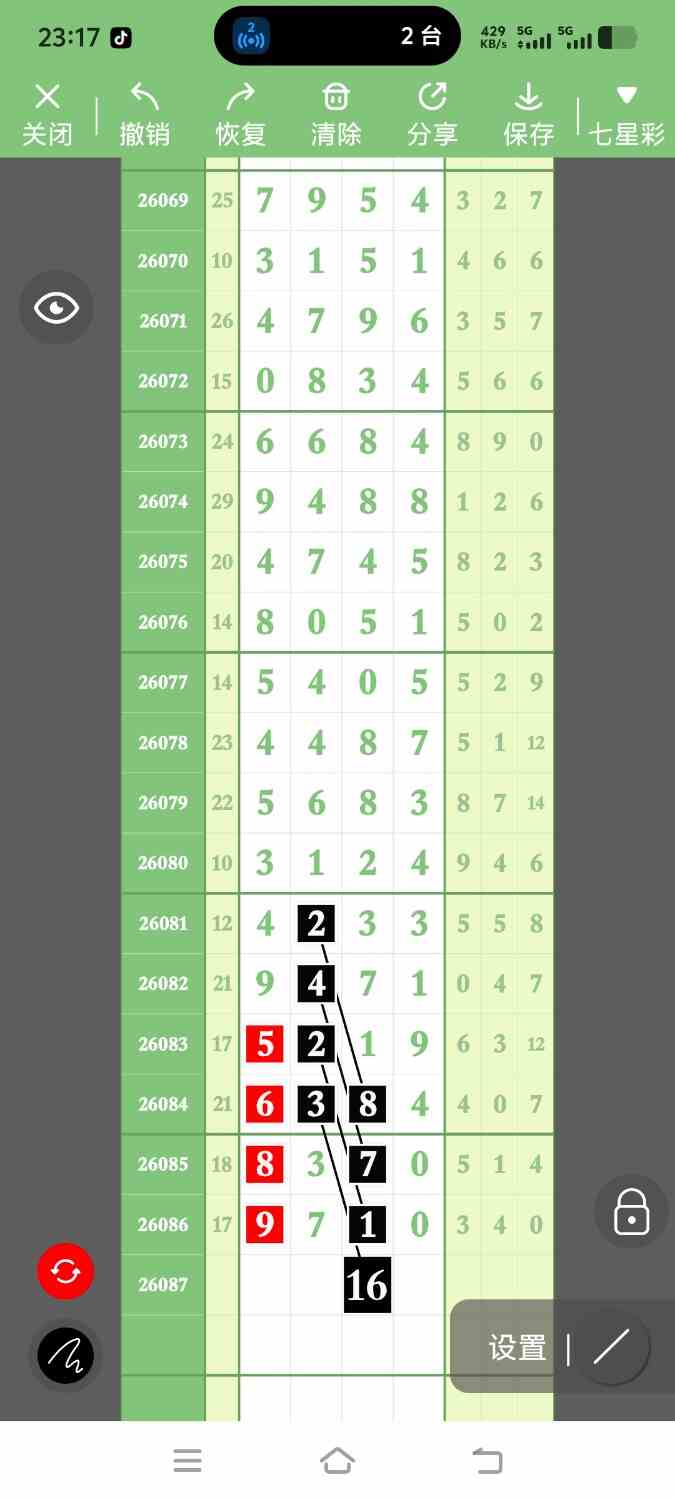Select the freehand scribble pen tool
This screenshot has width=675, height=1500.
pyautogui.click(x=65, y=1356)
